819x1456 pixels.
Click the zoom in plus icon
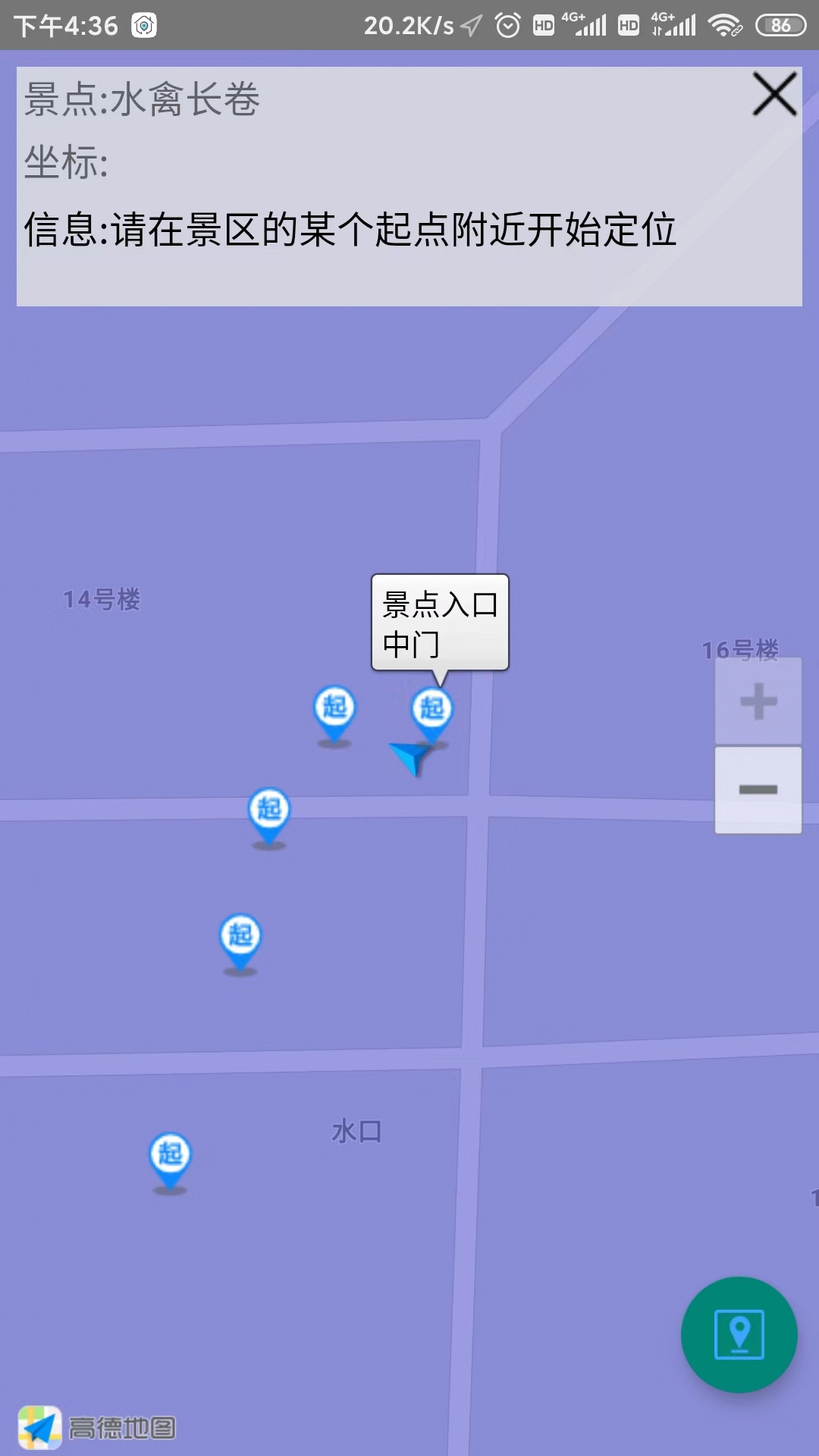757,699
